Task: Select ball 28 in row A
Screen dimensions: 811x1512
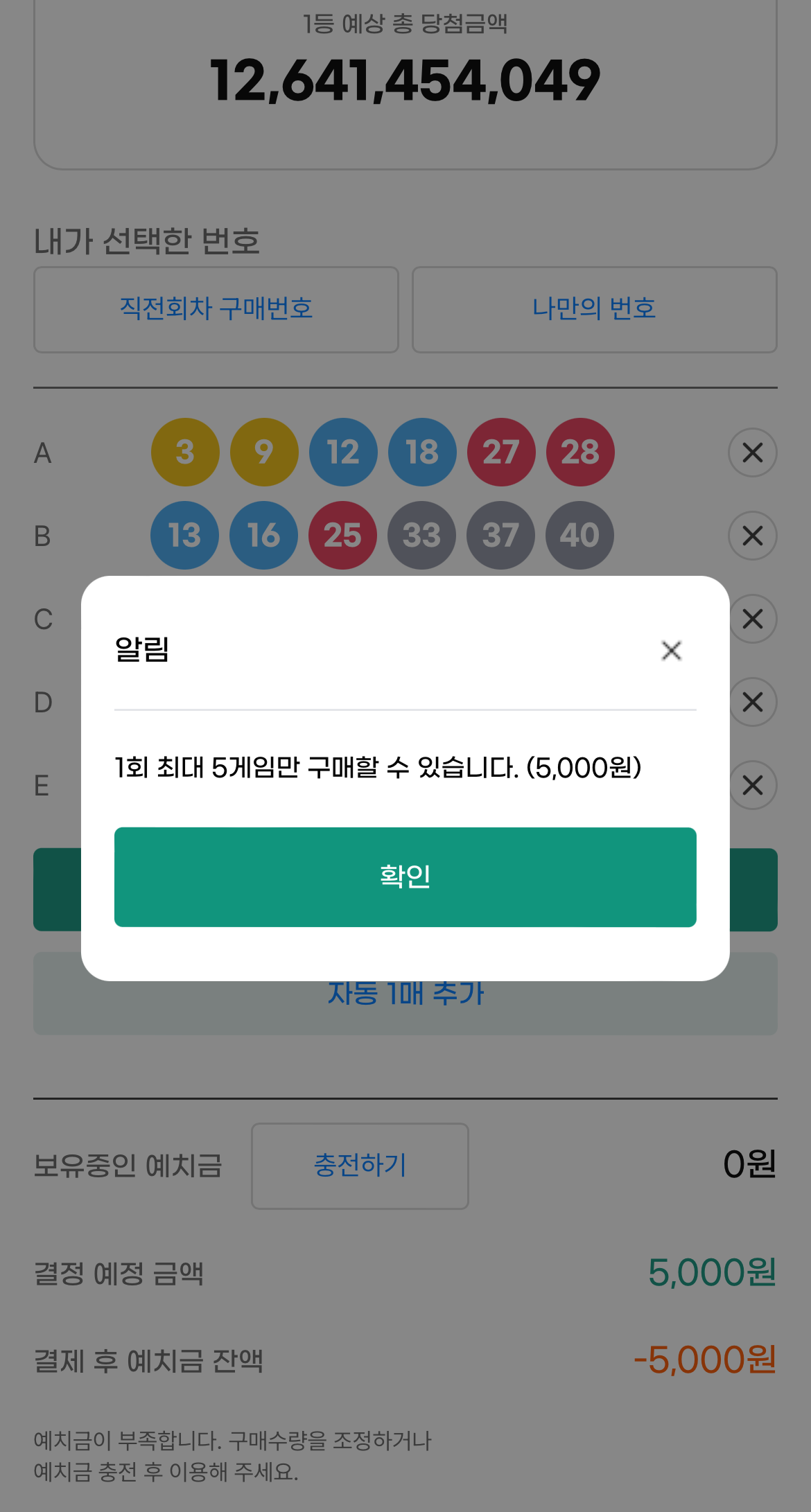Action: tap(580, 452)
